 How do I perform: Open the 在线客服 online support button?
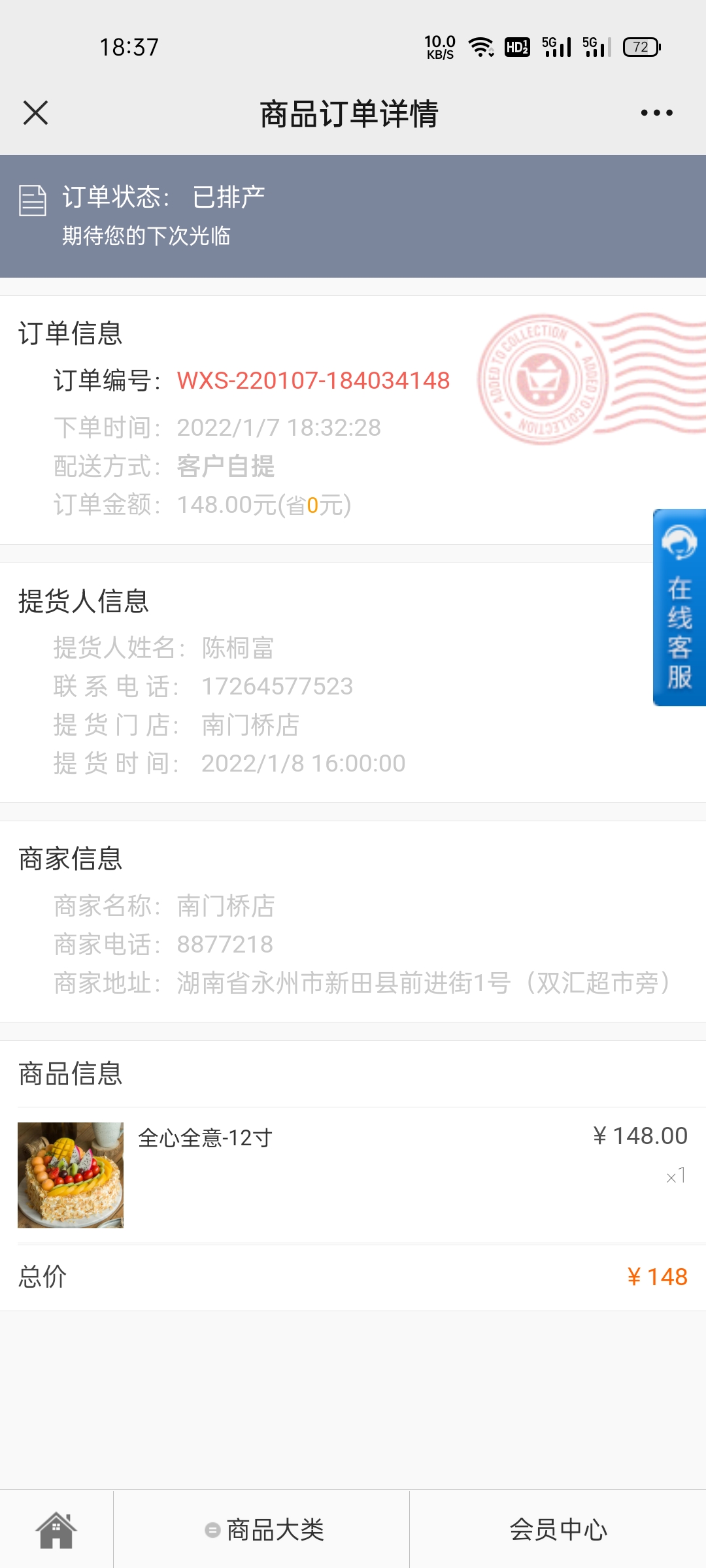[x=679, y=607]
